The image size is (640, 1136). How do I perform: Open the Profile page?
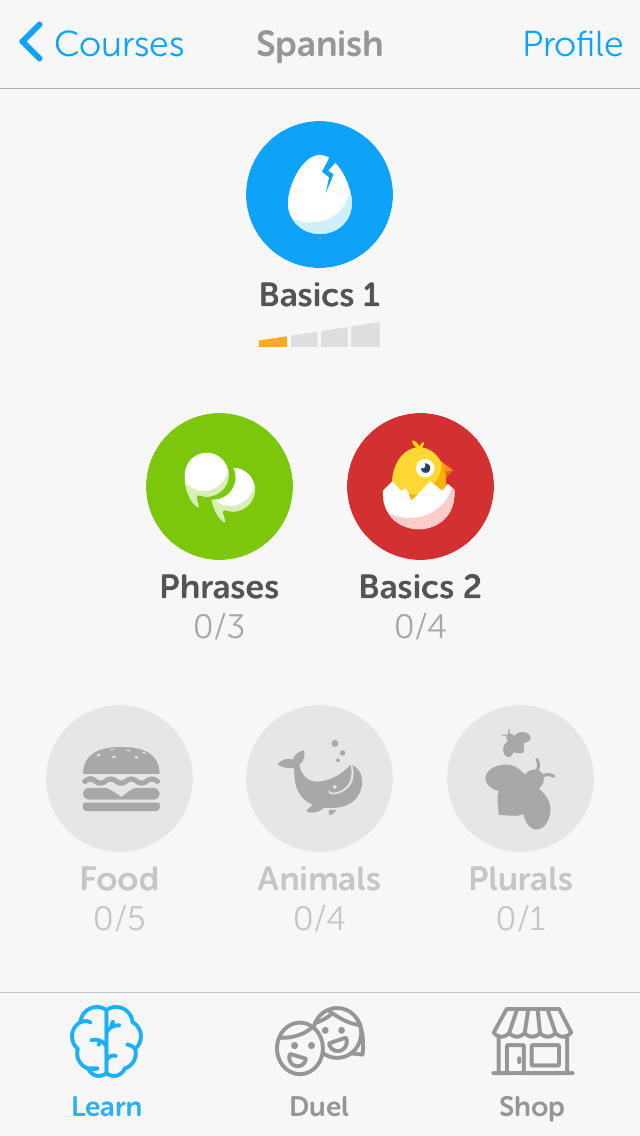(572, 44)
